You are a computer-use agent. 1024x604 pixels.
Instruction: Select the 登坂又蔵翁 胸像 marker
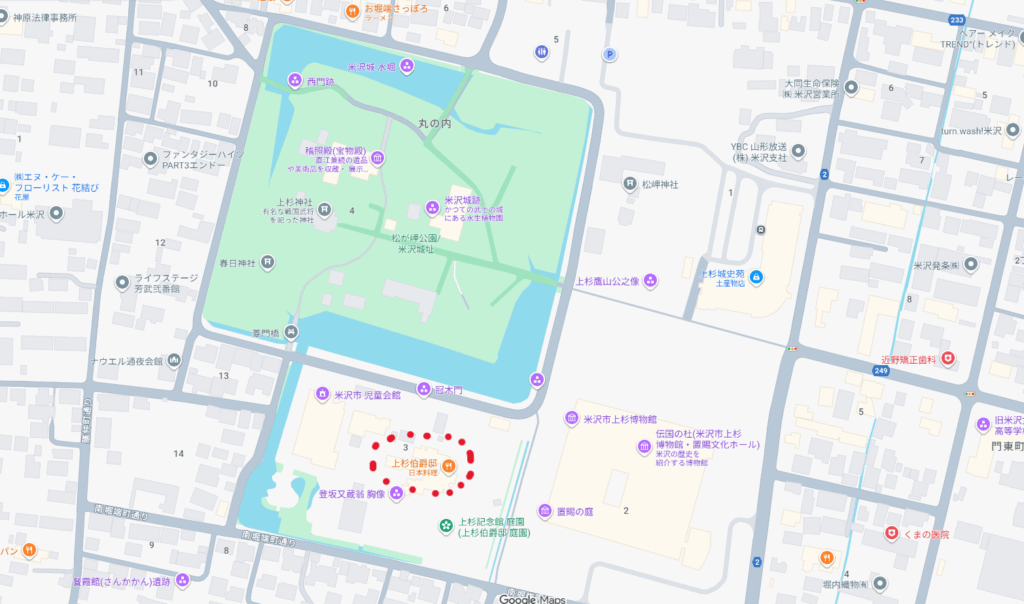coord(397,493)
